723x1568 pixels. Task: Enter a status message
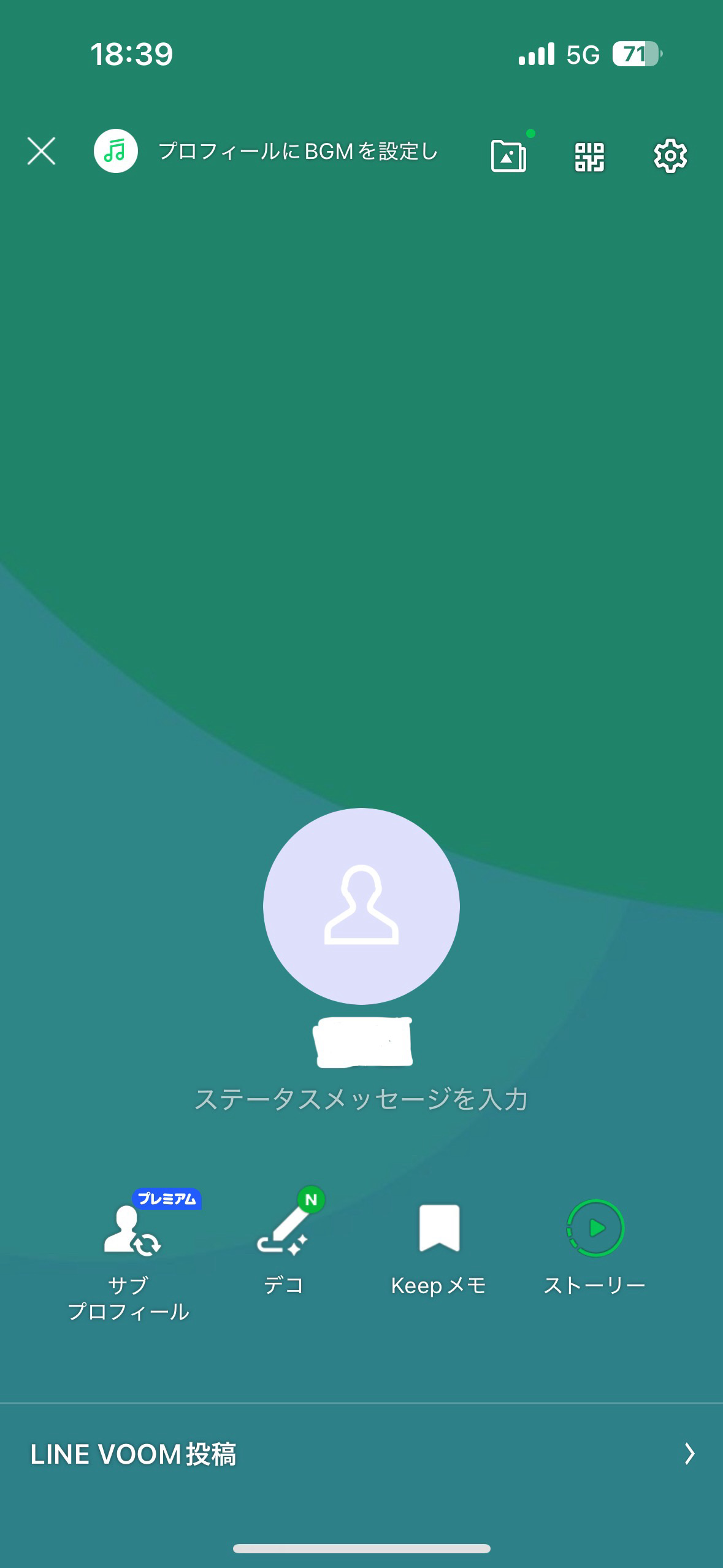tap(361, 1099)
